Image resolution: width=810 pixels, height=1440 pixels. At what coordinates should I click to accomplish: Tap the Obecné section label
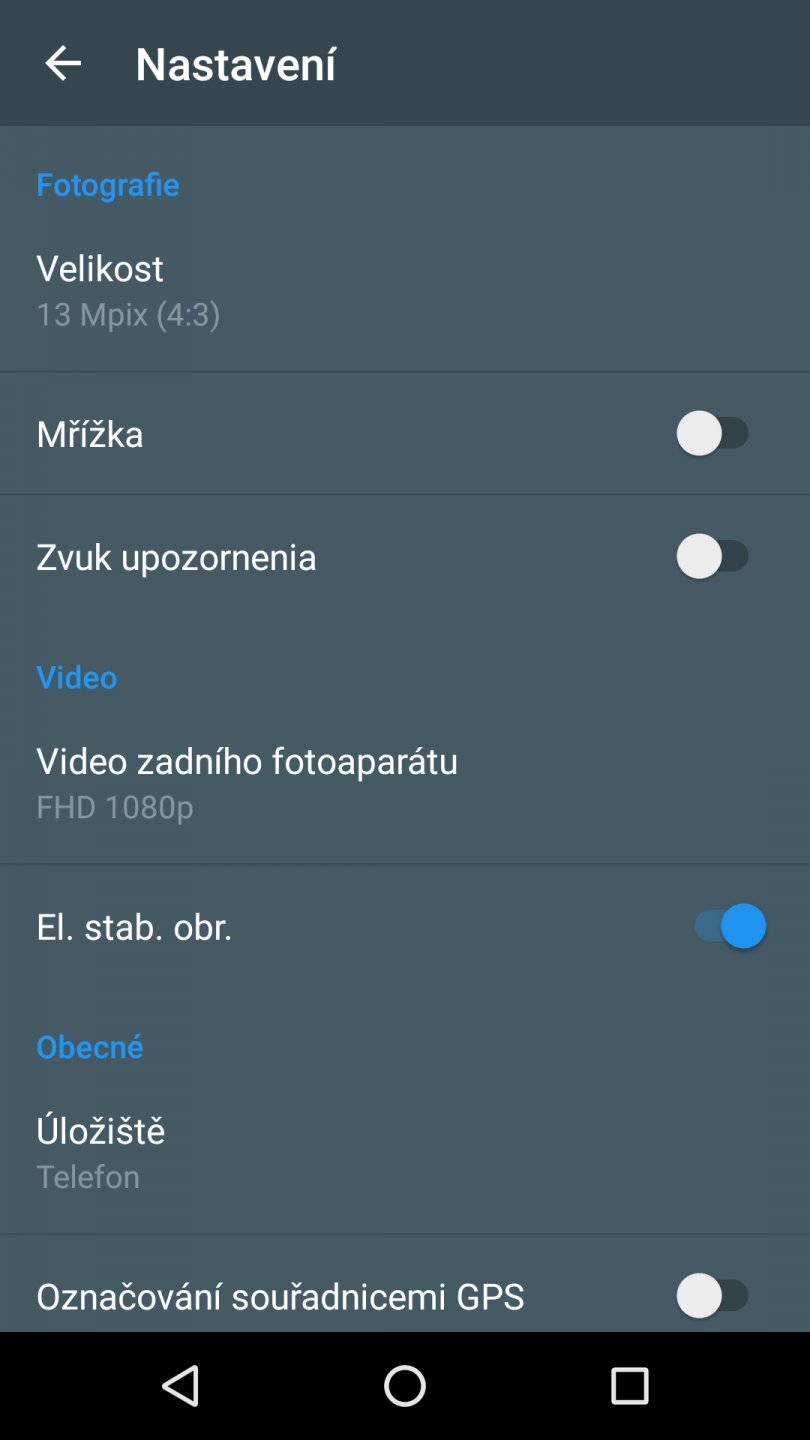click(89, 1046)
